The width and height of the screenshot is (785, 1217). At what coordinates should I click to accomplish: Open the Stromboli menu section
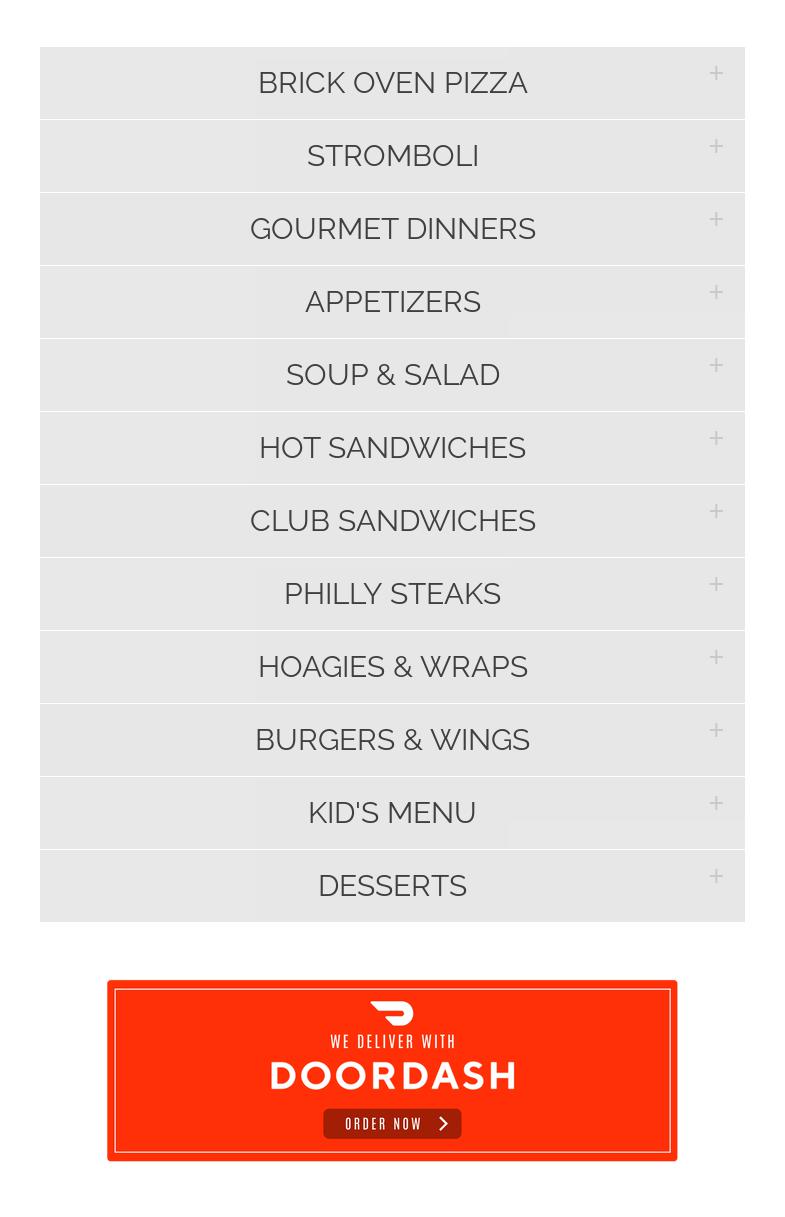click(x=392, y=156)
